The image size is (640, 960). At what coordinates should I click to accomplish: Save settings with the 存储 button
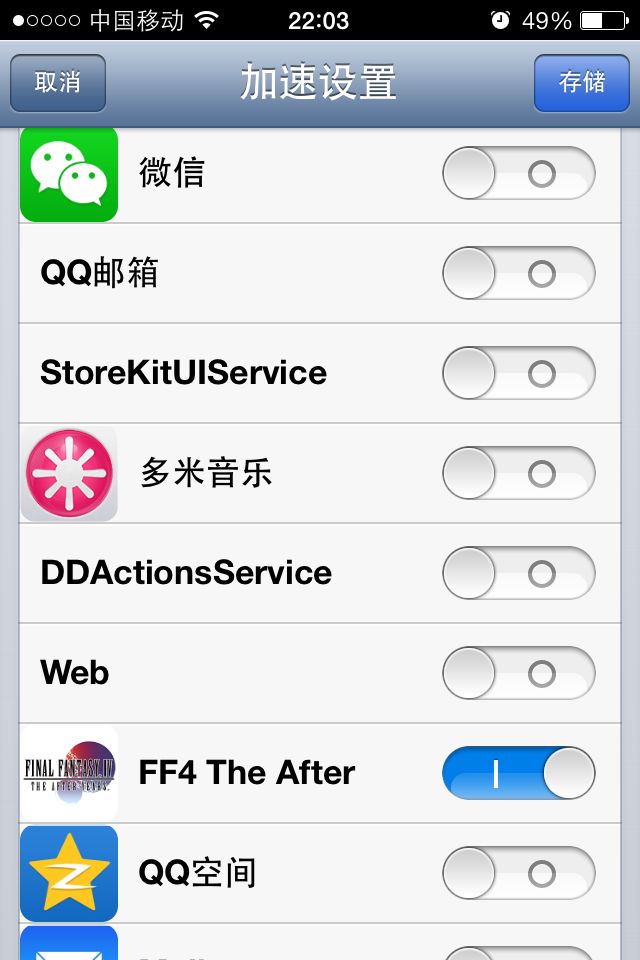(x=581, y=83)
